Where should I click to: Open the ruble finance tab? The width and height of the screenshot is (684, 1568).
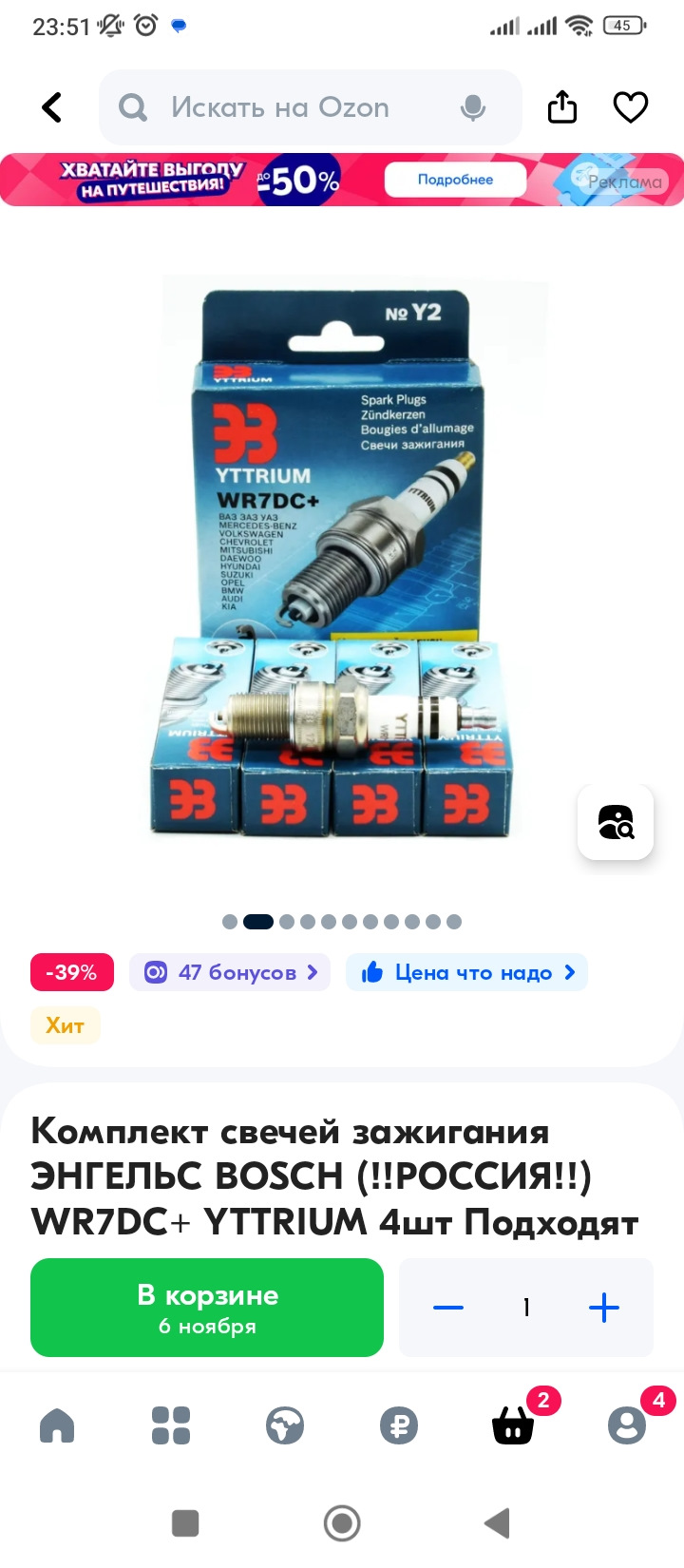tap(399, 1425)
